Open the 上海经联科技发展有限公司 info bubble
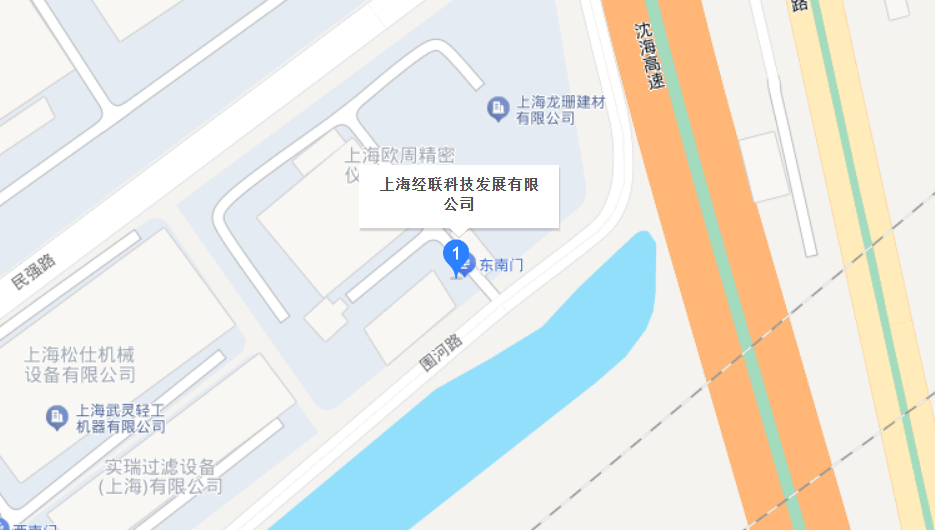 coord(459,195)
